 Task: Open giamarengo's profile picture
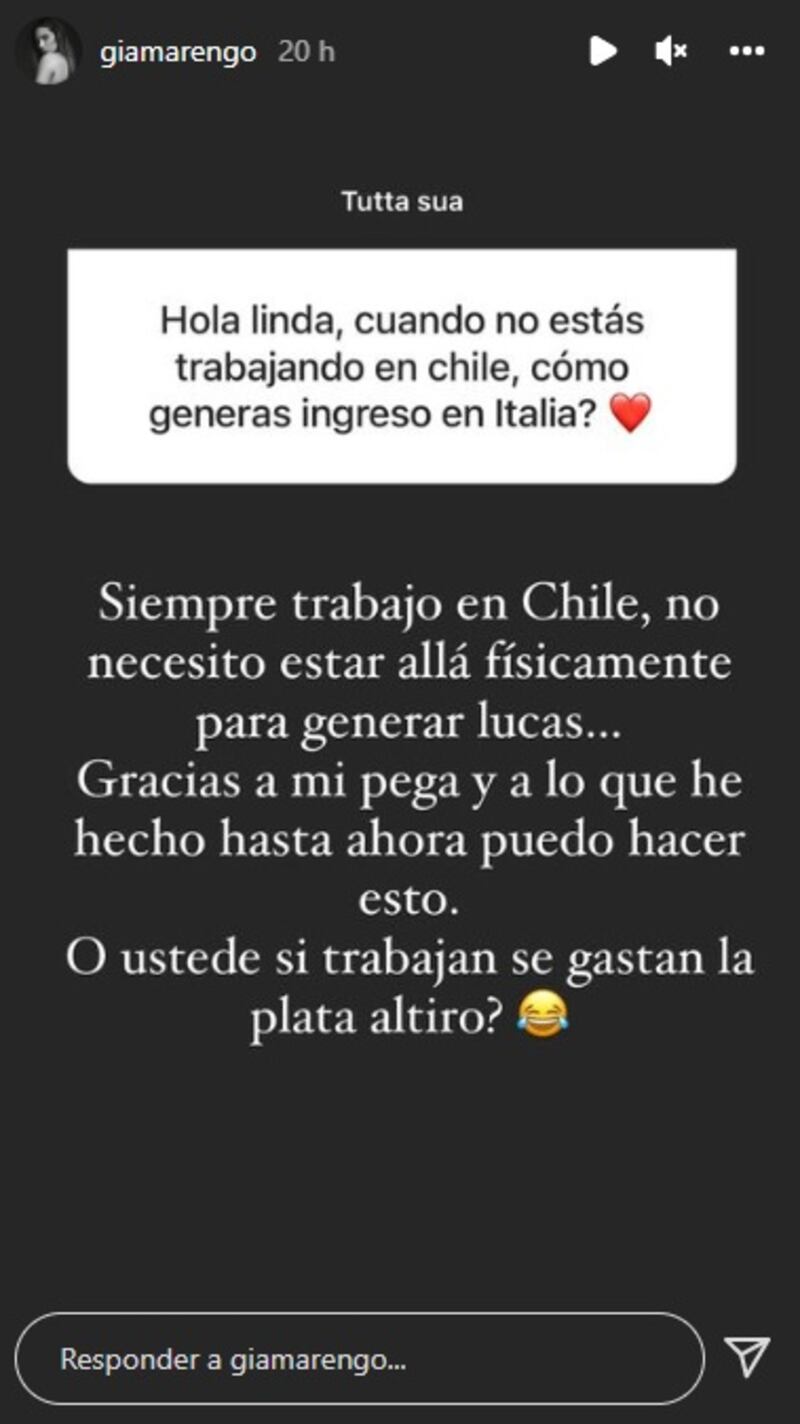coord(48,51)
